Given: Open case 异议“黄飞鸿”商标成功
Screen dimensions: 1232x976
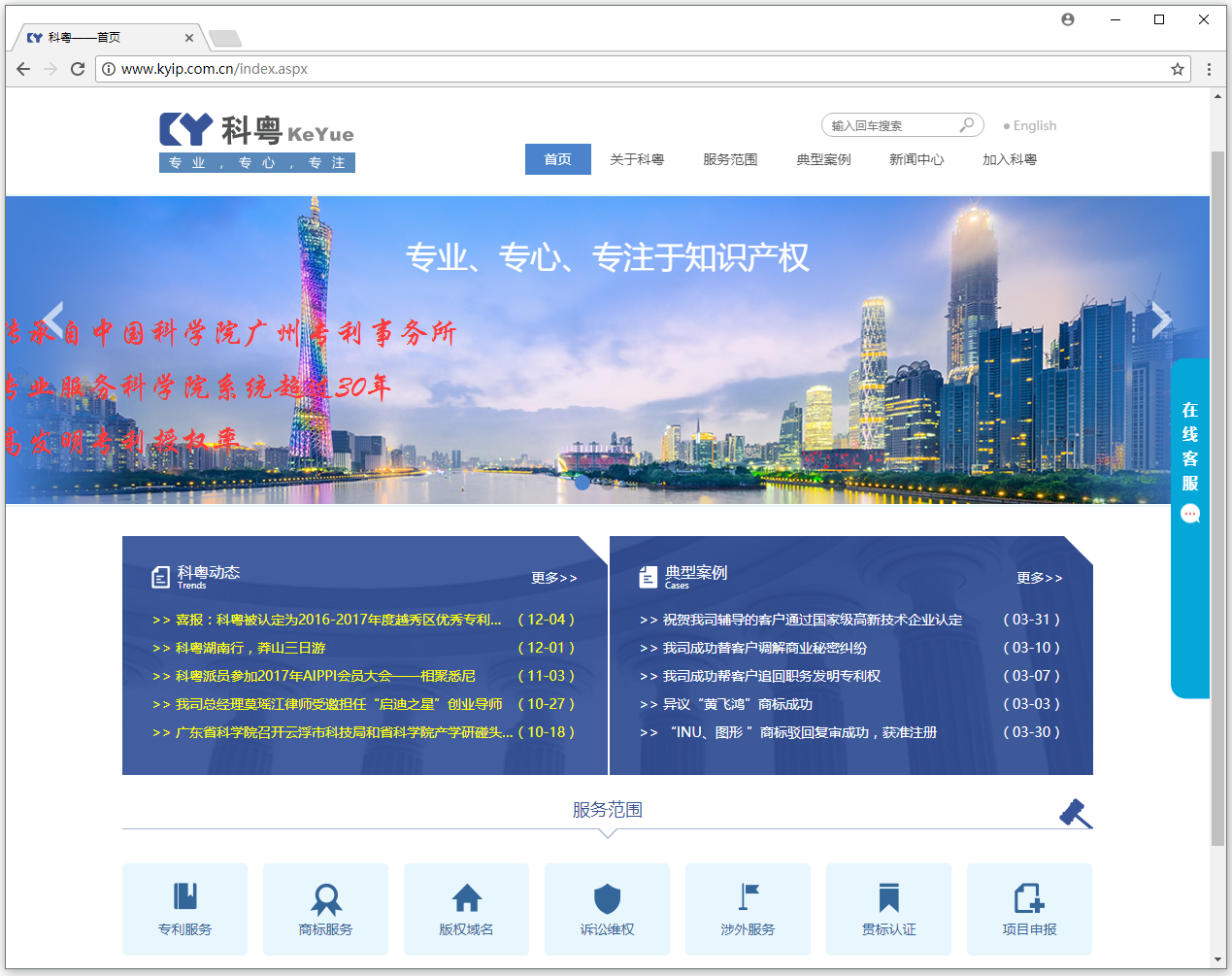Looking at the screenshot, I should click(737, 704).
